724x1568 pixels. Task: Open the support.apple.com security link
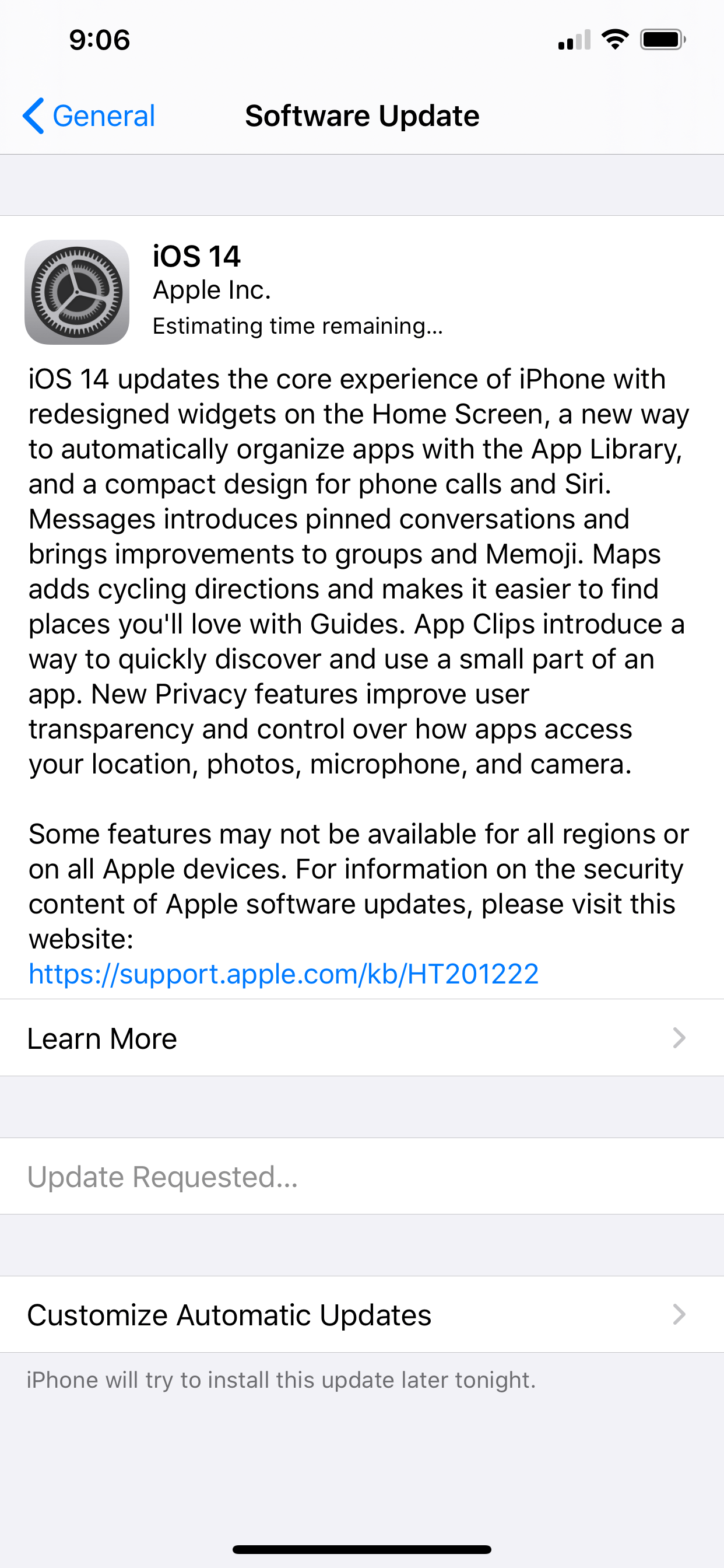click(283, 974)
